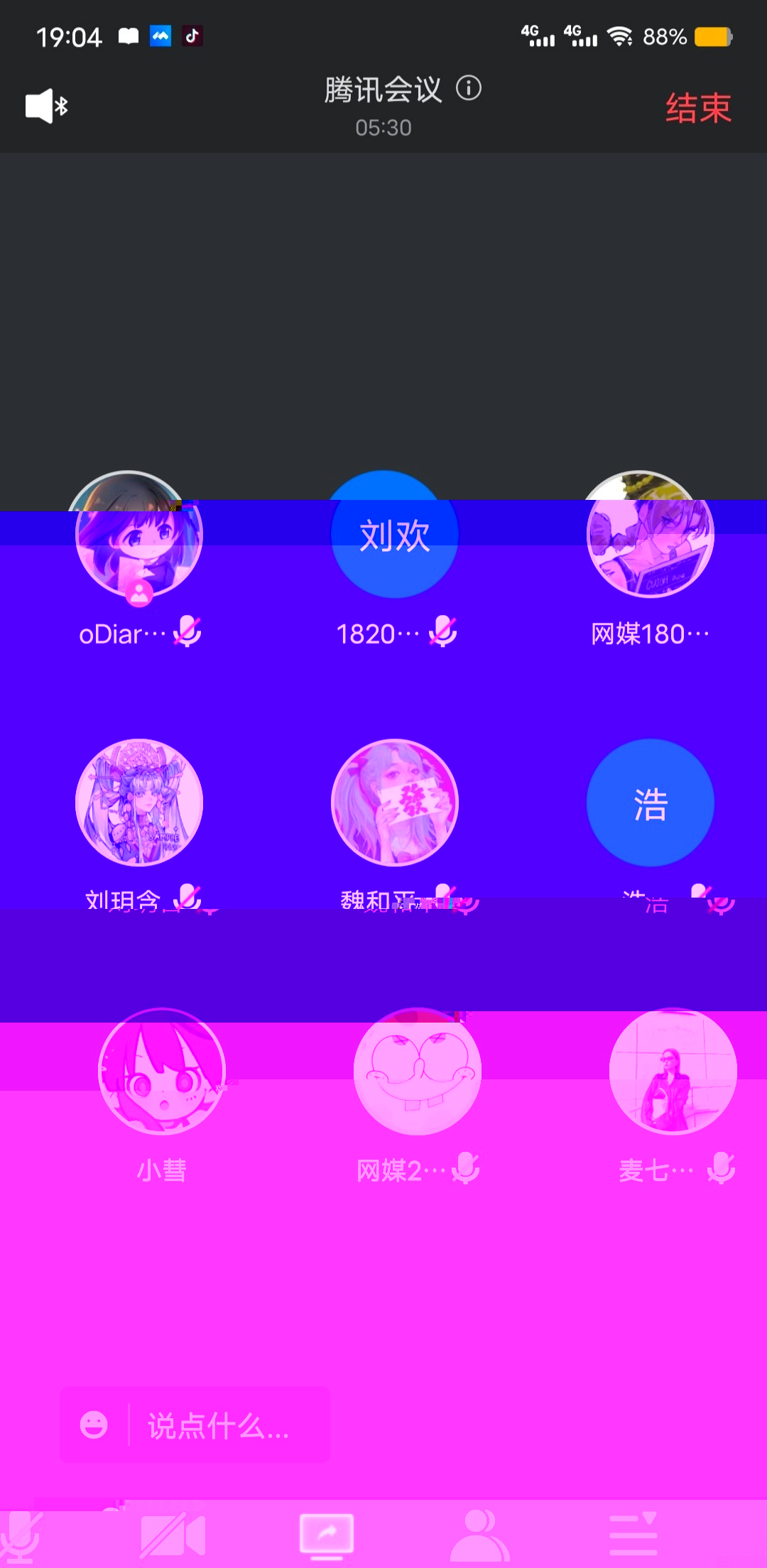This screenshot has width=767, height=1568.
Task: Open the emoji picker in chat box
Action: coord(94,1425)
